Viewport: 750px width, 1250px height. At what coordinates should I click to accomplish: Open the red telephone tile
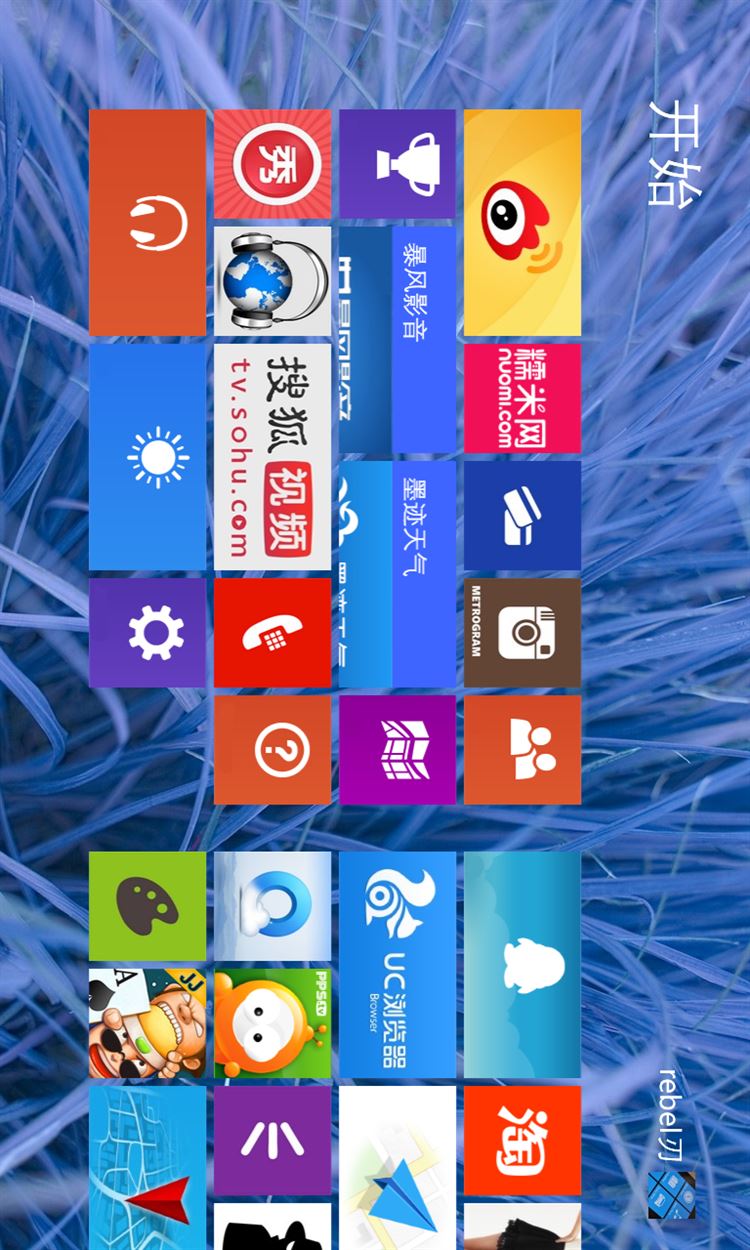(272, 632)
